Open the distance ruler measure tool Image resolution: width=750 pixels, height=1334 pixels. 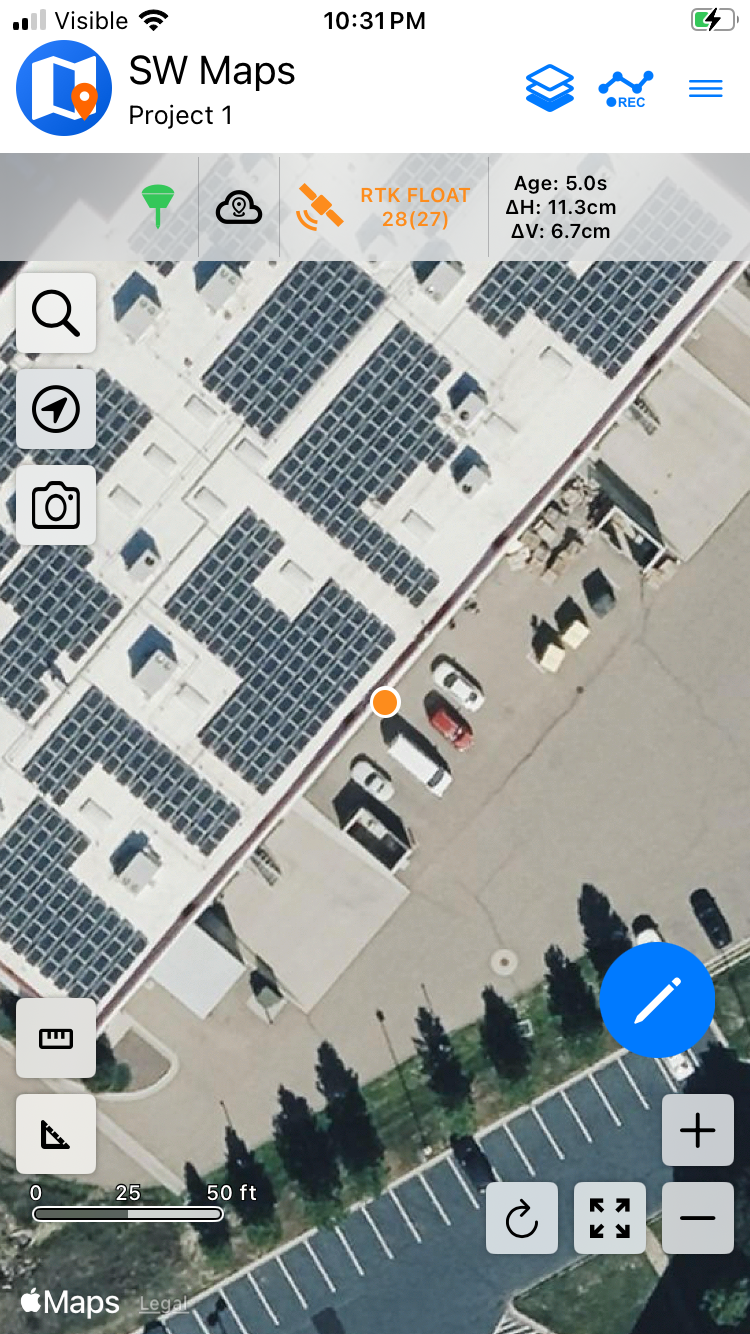(56, 1038)
